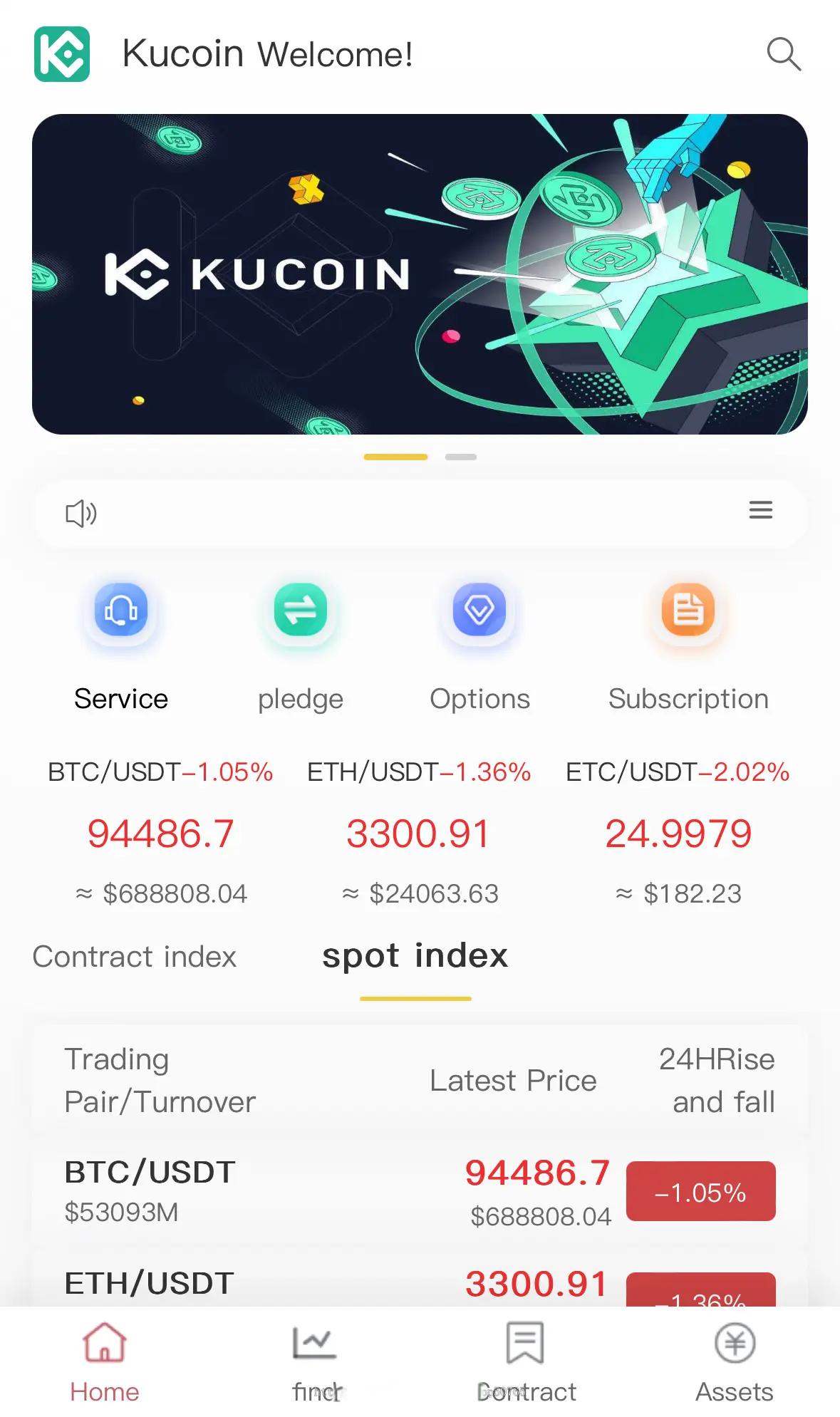
Task: Switch to the find tab
Action: point(315,1363)
